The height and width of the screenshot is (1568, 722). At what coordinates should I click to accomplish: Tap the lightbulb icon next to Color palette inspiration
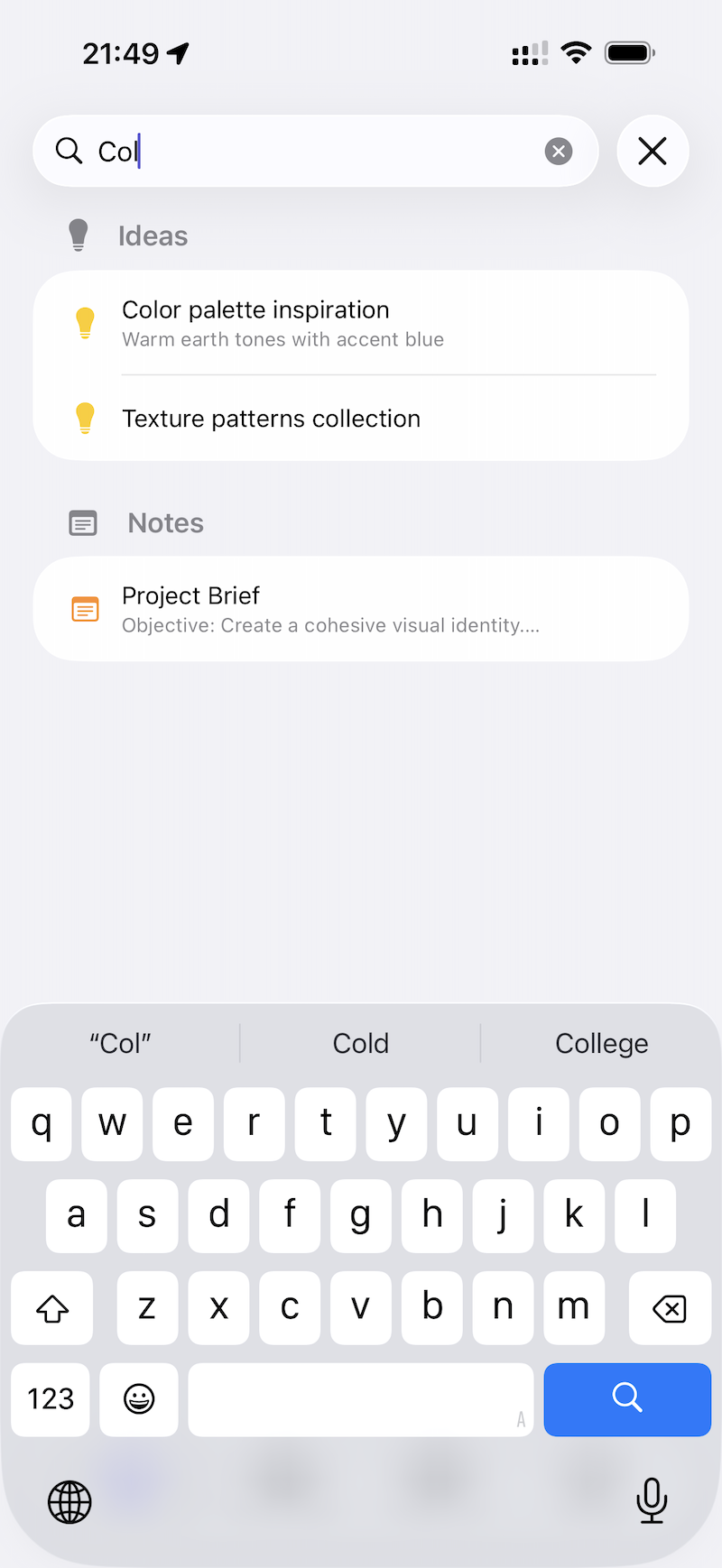pyautogui.click(x=85, y=322)
